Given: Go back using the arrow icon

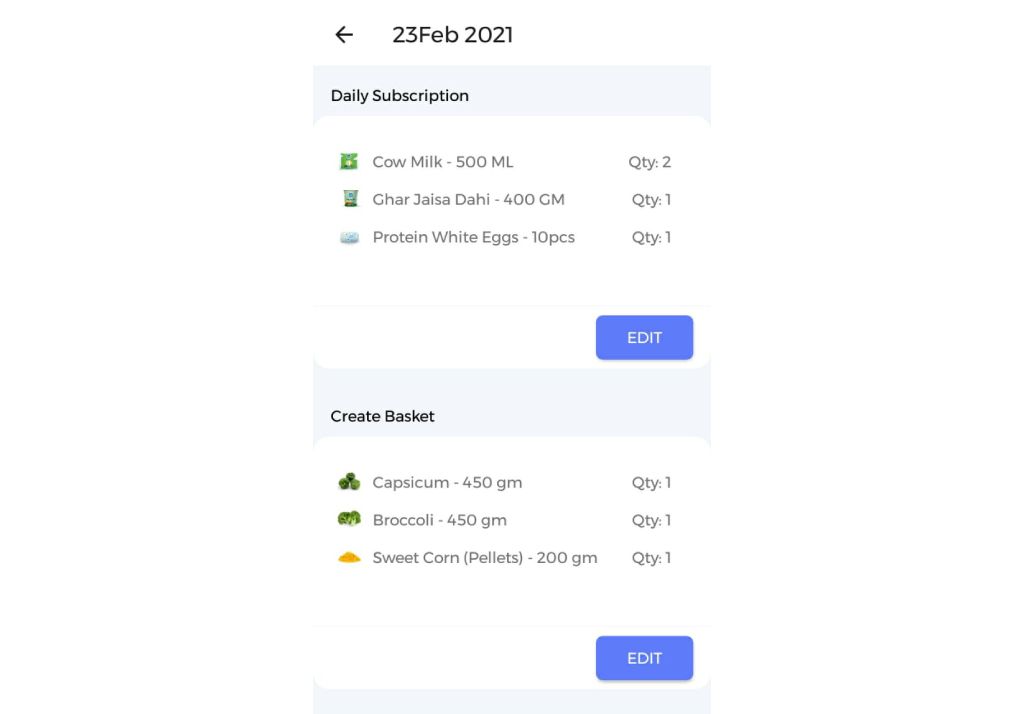Looking at the screenshot, I should [344, 35].
